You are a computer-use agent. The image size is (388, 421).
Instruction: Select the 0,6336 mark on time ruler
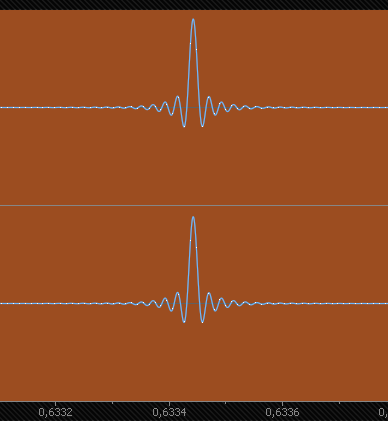coord(282,412)
